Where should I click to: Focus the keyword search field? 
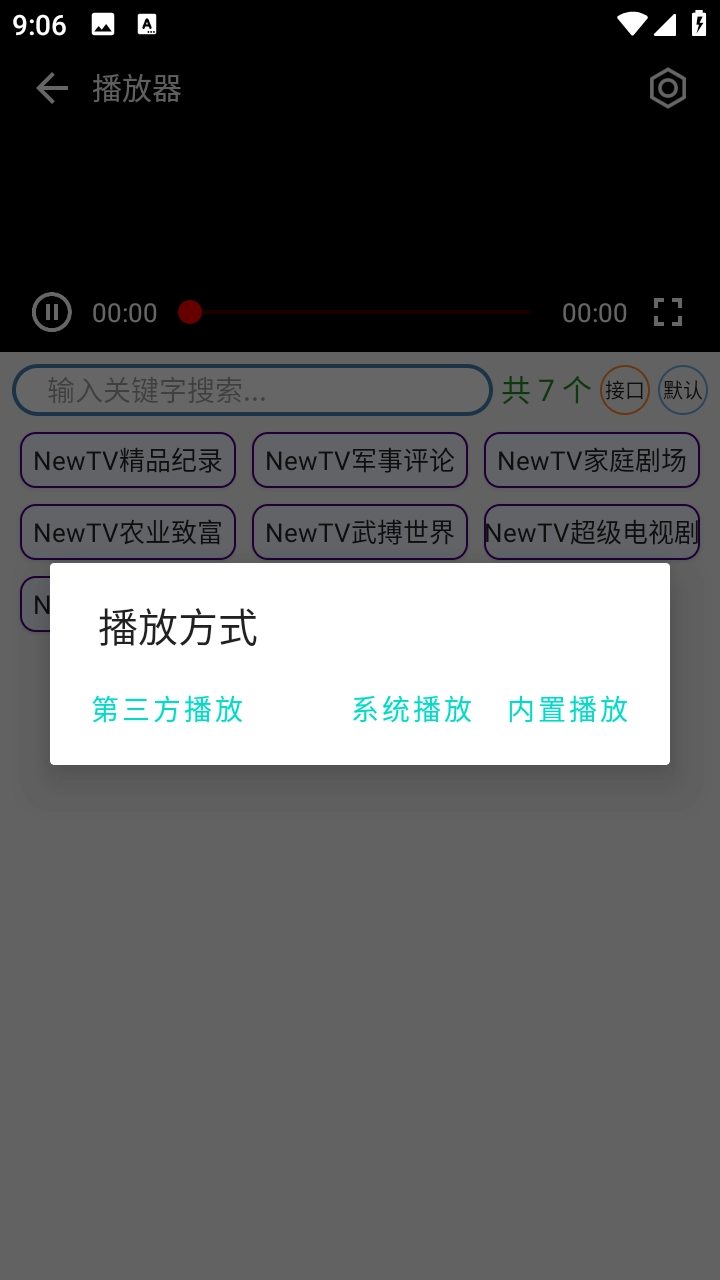tap(252, 390)
